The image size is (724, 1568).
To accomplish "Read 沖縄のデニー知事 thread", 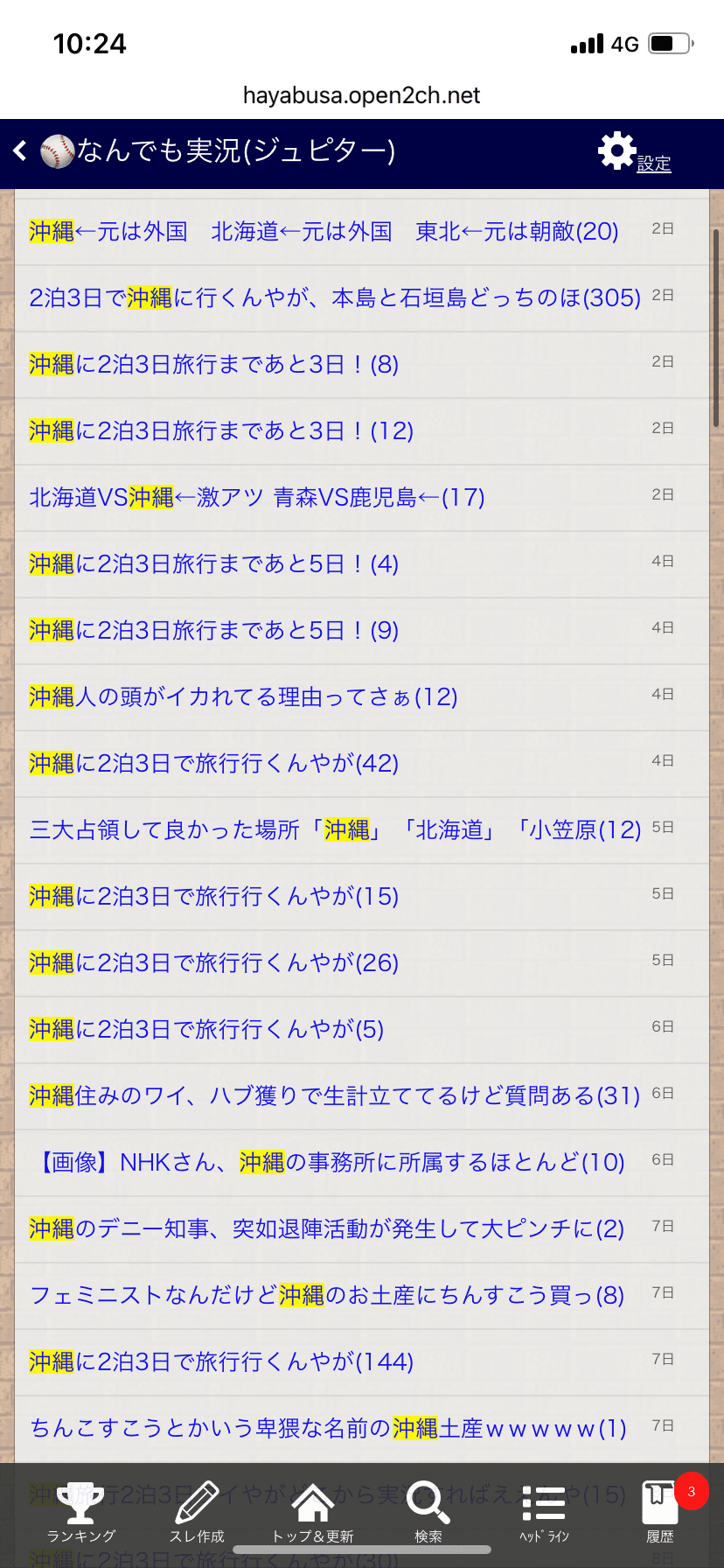I will (326, 1229).
